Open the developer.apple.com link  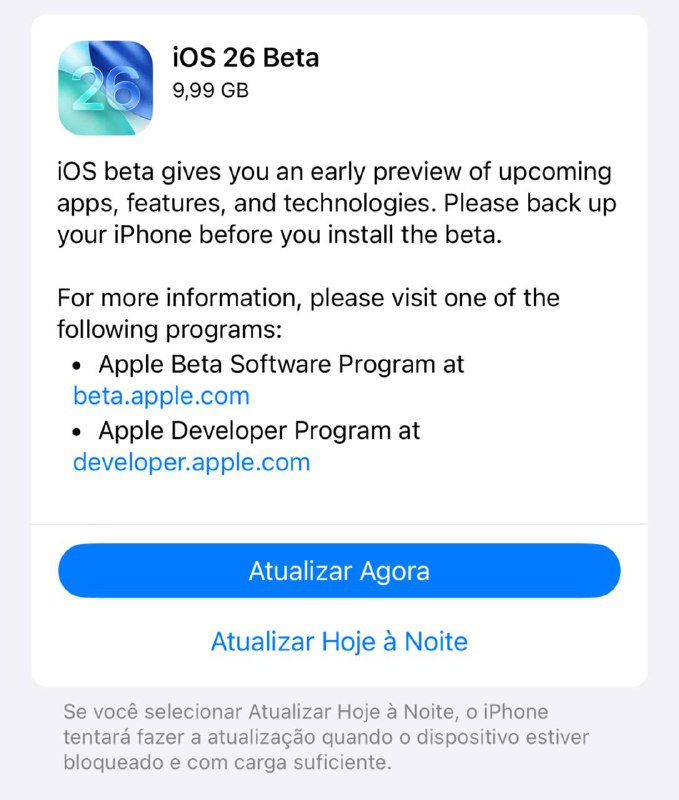point(191,463)
